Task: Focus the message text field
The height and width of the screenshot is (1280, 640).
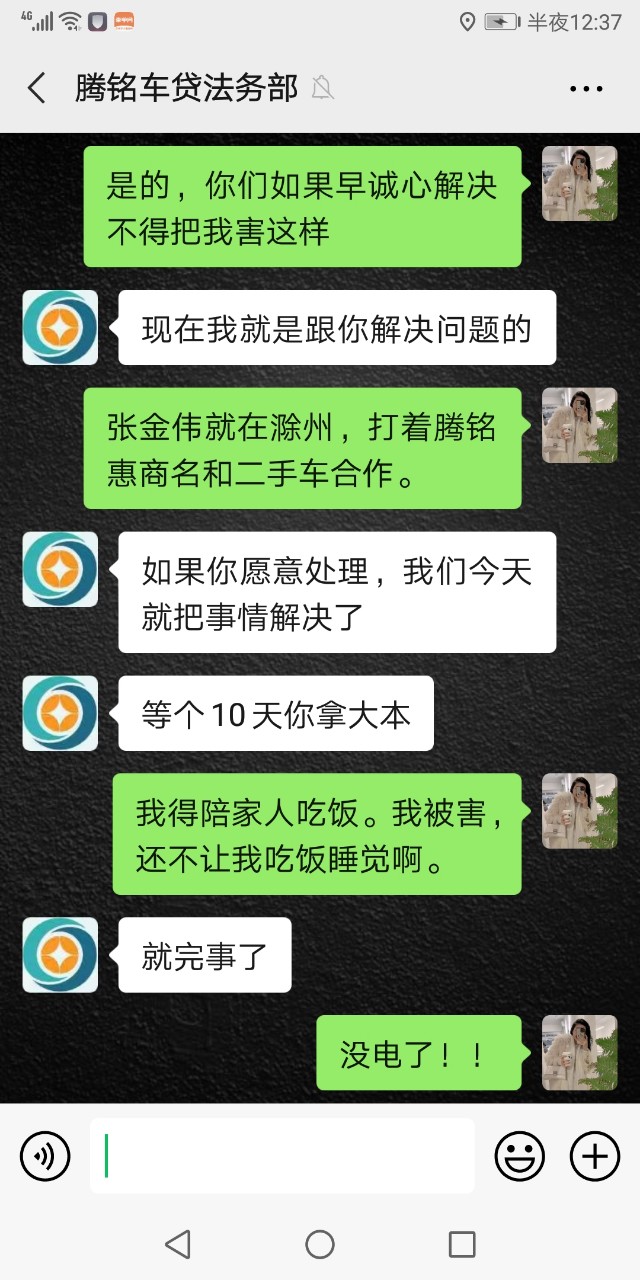Action: (x=282, y=1156)
